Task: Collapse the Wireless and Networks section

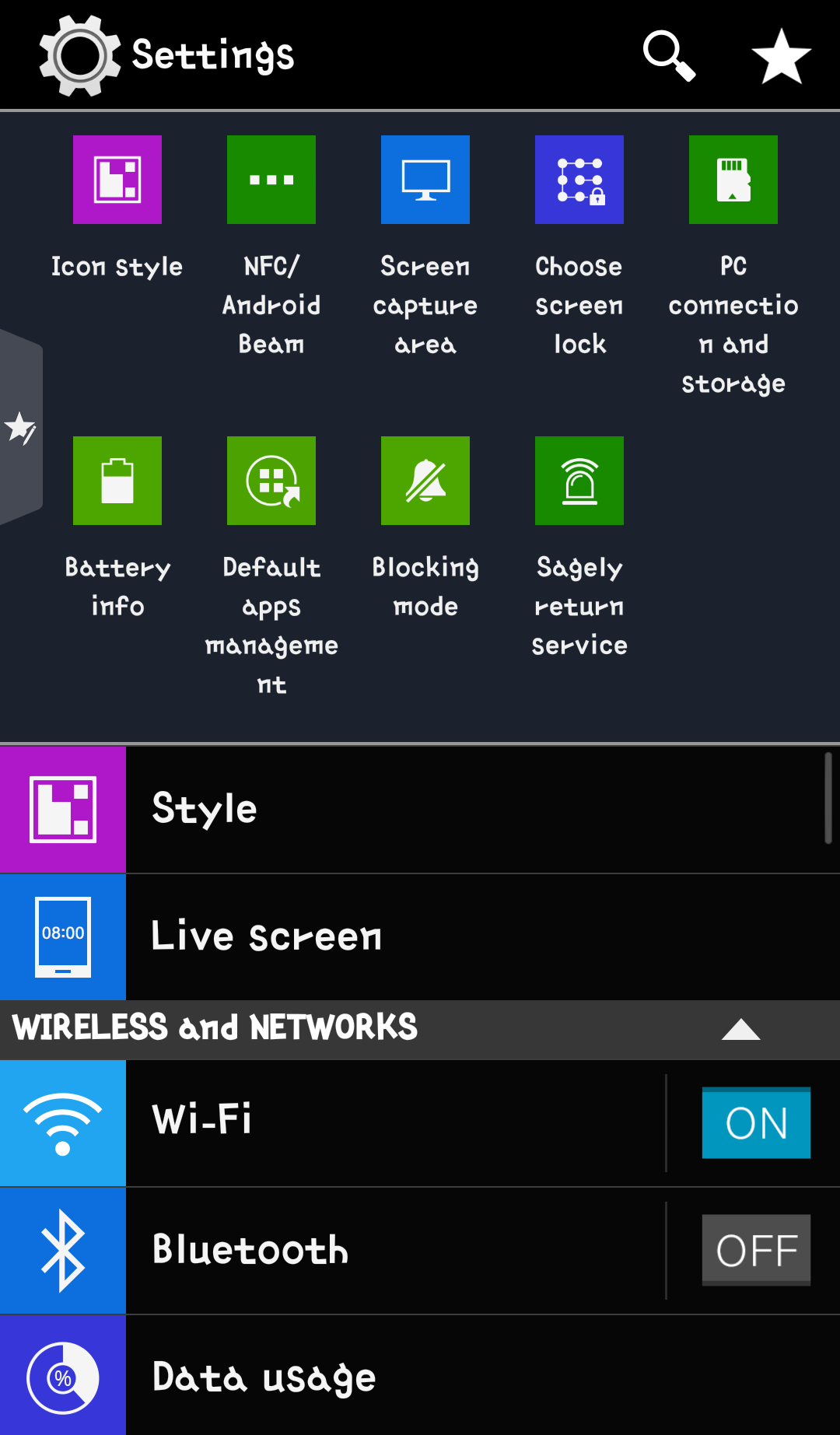Action: (x=740, y=1029)
